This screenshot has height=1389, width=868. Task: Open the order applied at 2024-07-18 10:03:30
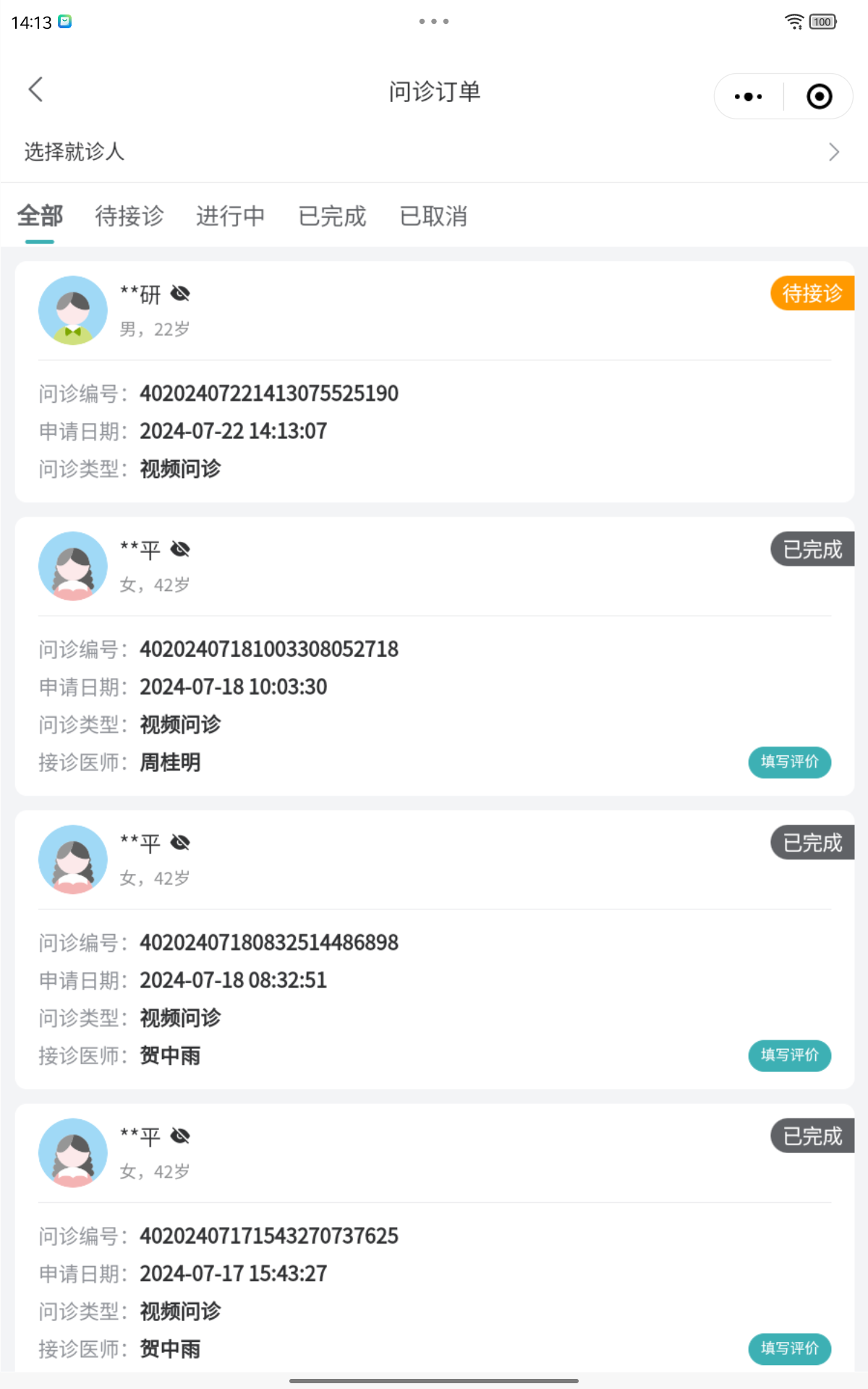(434, 656)
